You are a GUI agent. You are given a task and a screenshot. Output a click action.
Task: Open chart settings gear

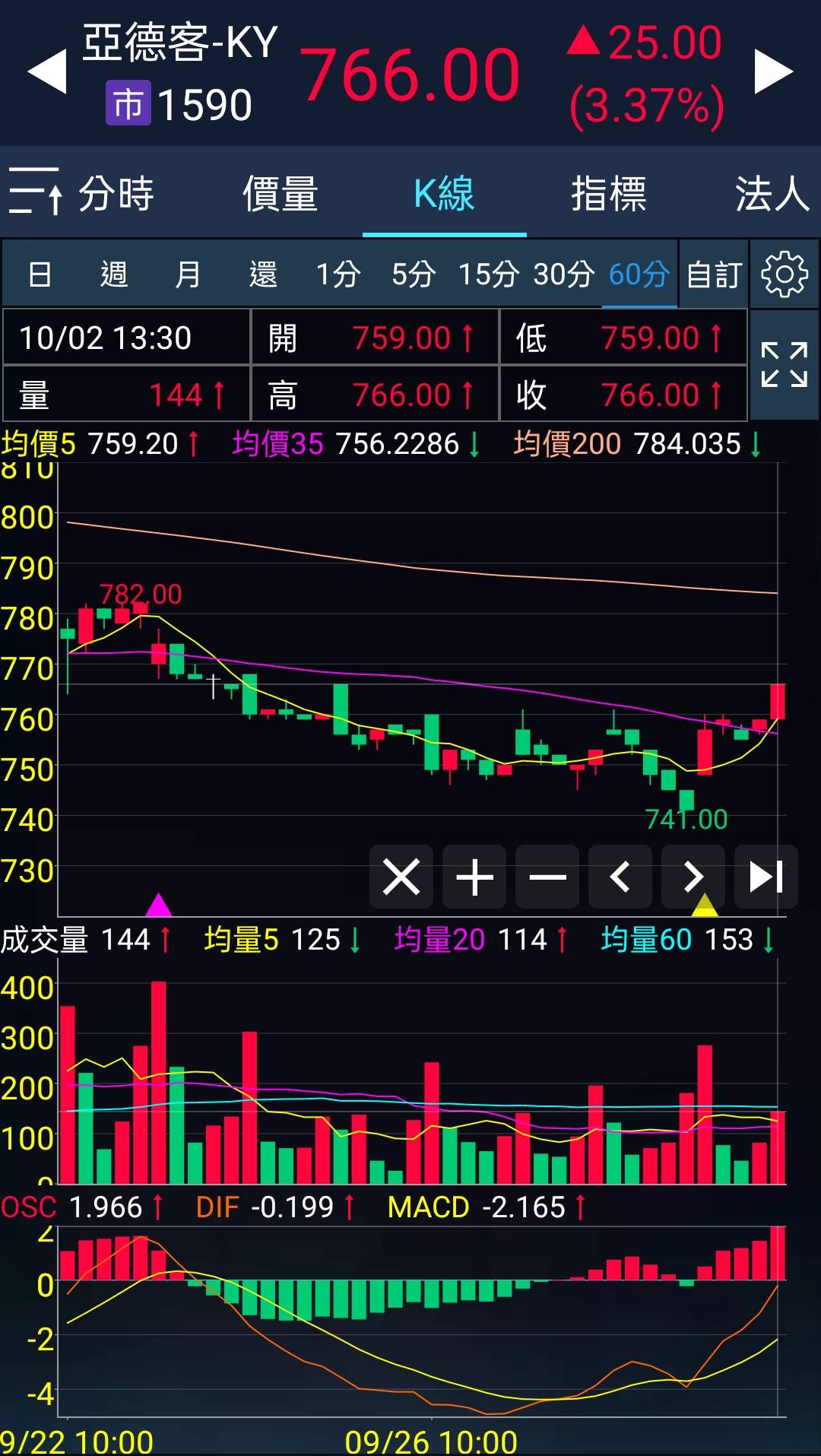(785, 274)
